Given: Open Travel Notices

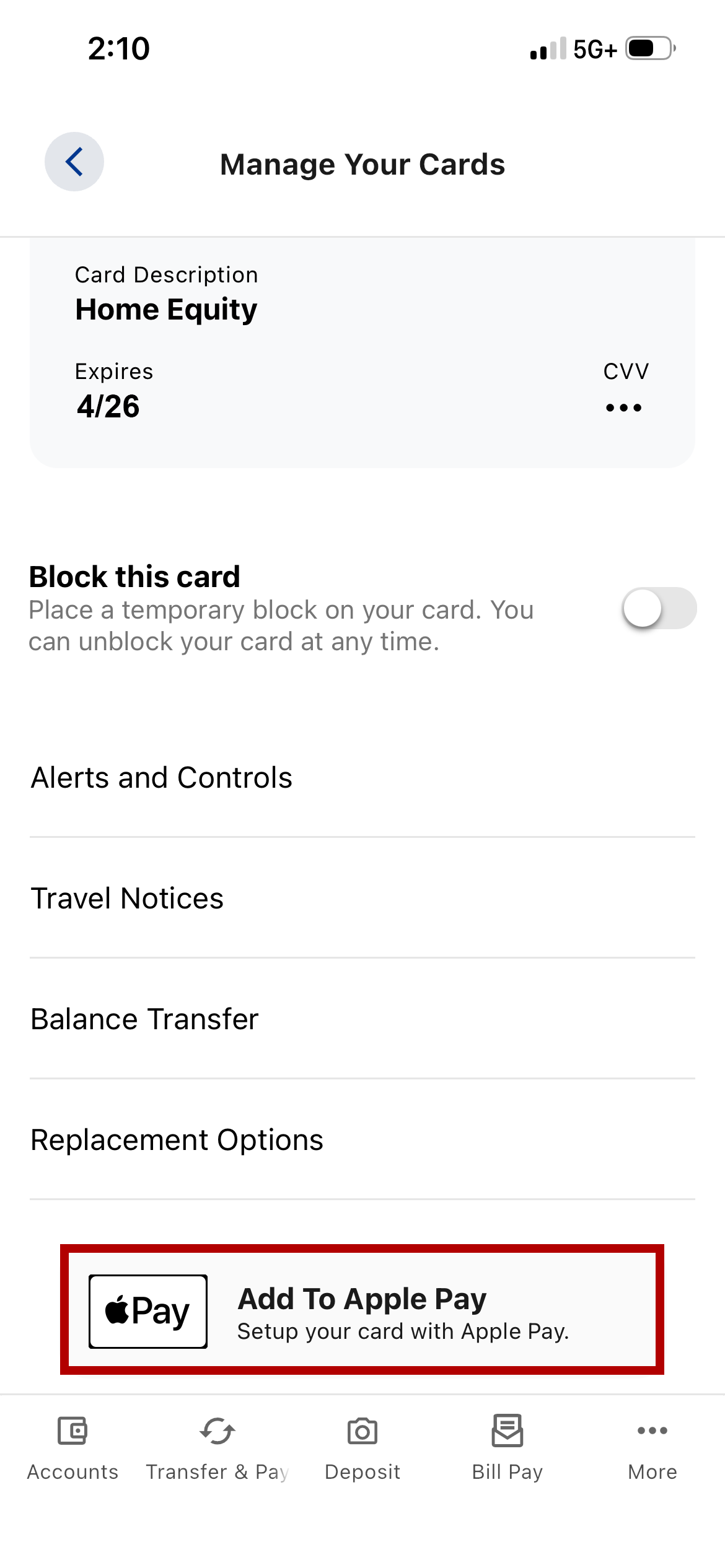Looking at the screenshot, I should (x=127, y=898).
